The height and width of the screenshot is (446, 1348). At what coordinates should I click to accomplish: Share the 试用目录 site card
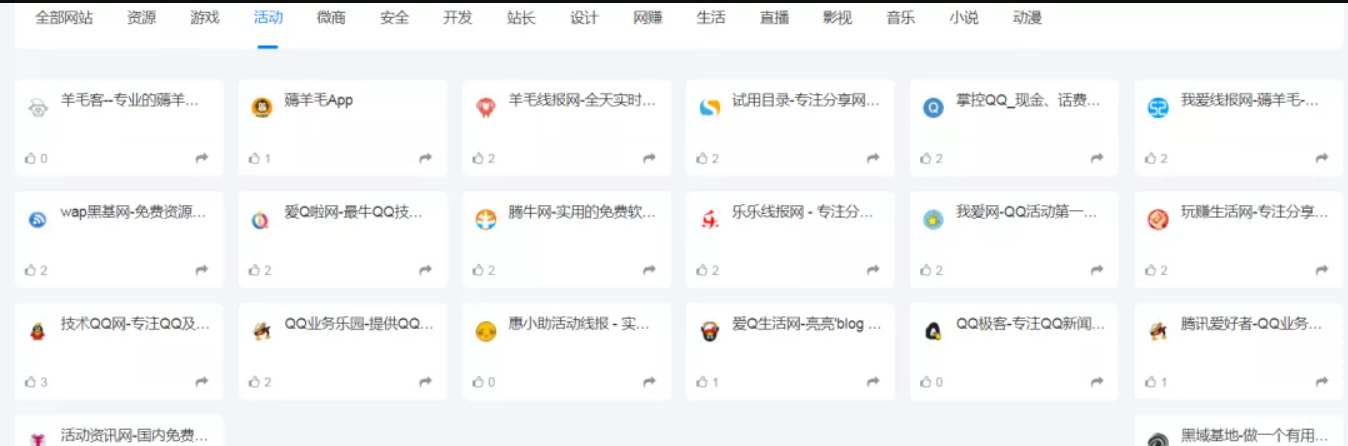click(873, 159)
